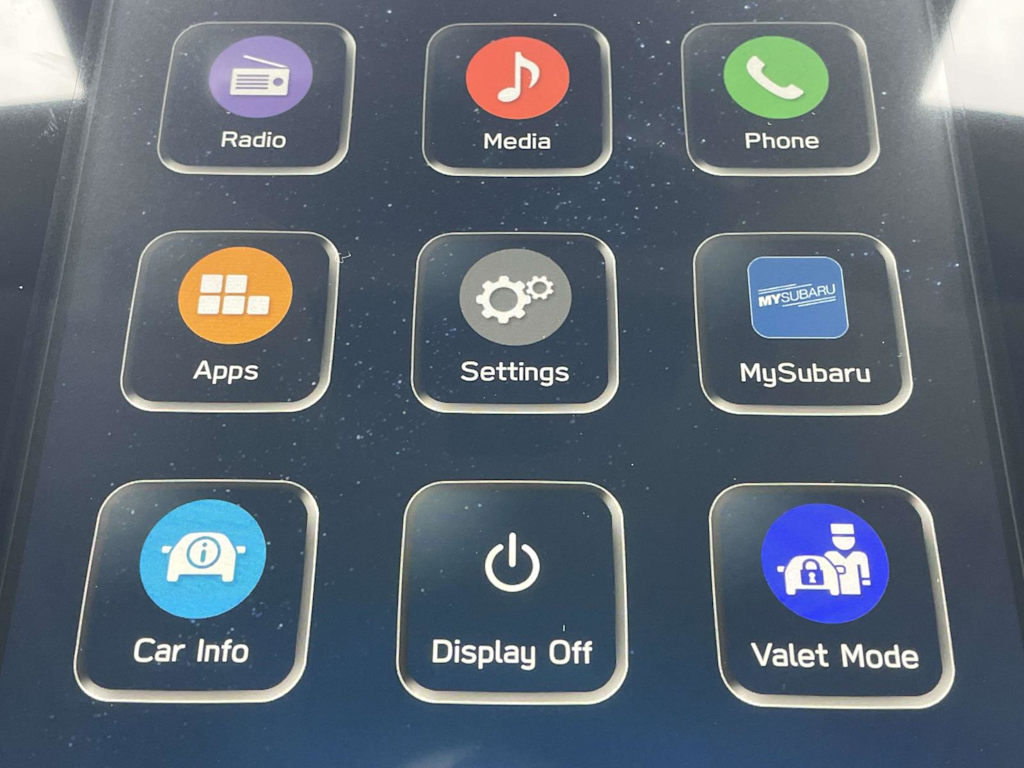The width and height of the screenshot is (1024, 768).
Task: Open the Apps menu
Action: (x=231, y=318)
